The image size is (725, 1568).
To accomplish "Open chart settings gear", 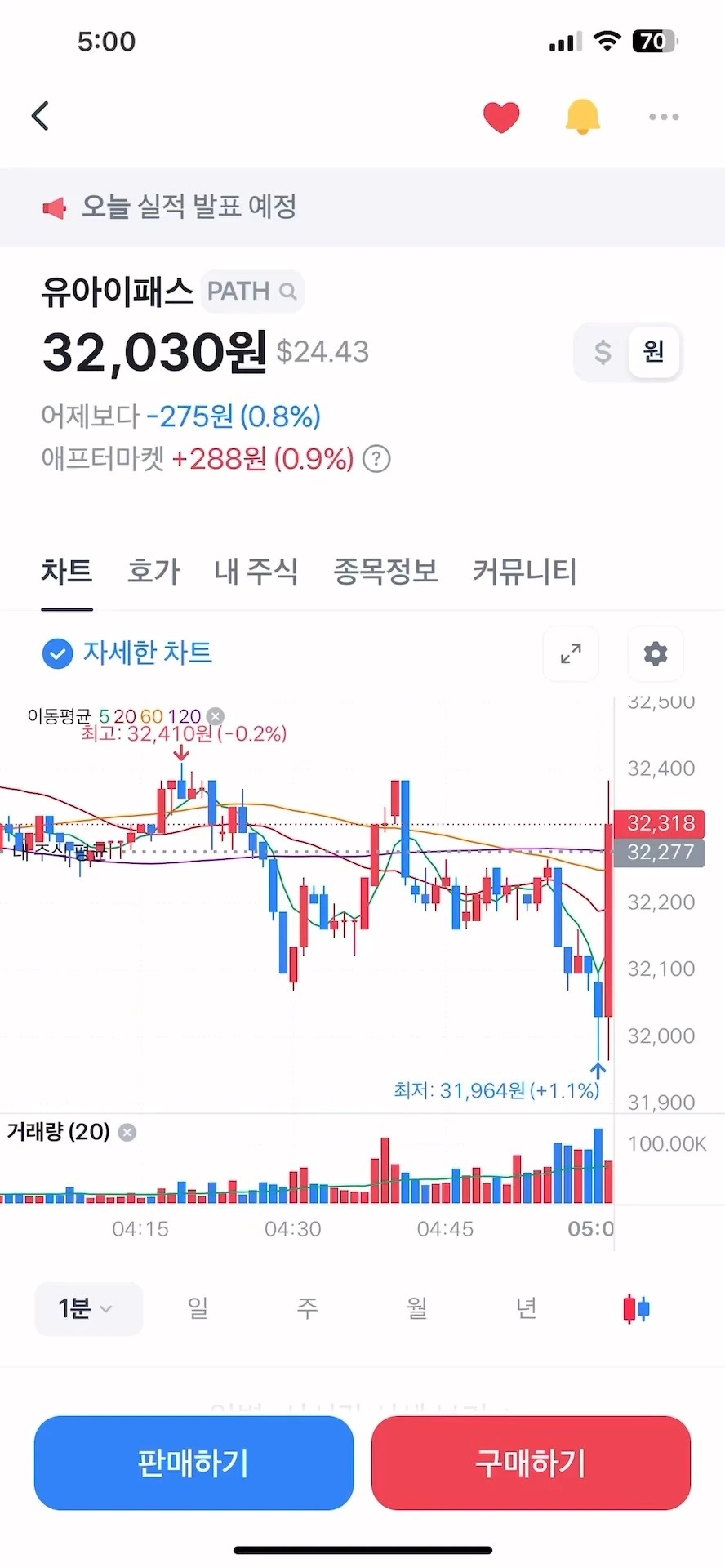I will click(x=655, y=653).
